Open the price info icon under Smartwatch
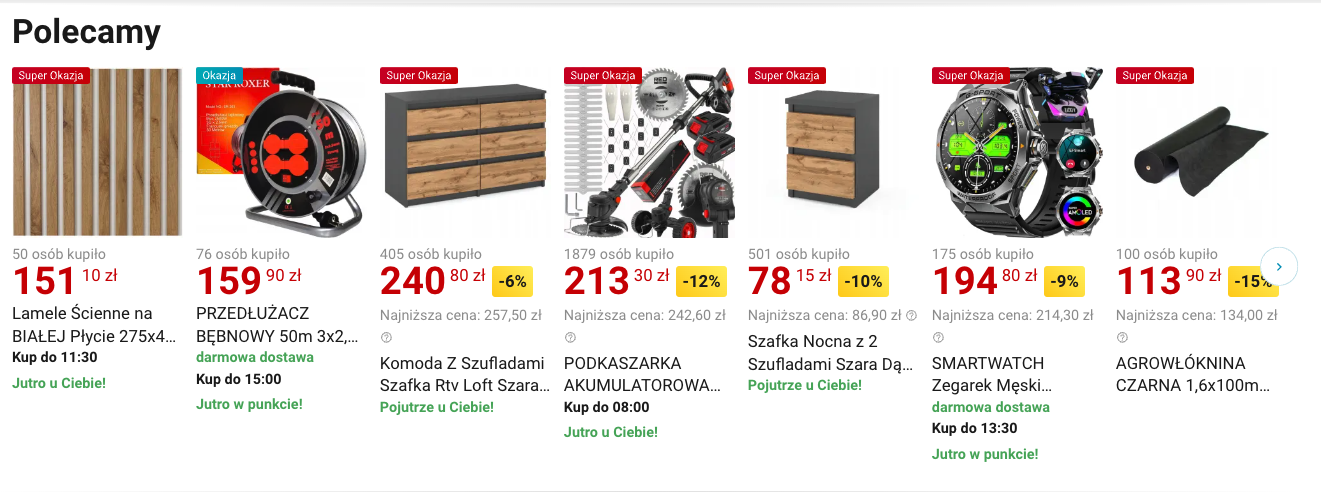Viewport: 1321px width, 492px height. point(938,337)
